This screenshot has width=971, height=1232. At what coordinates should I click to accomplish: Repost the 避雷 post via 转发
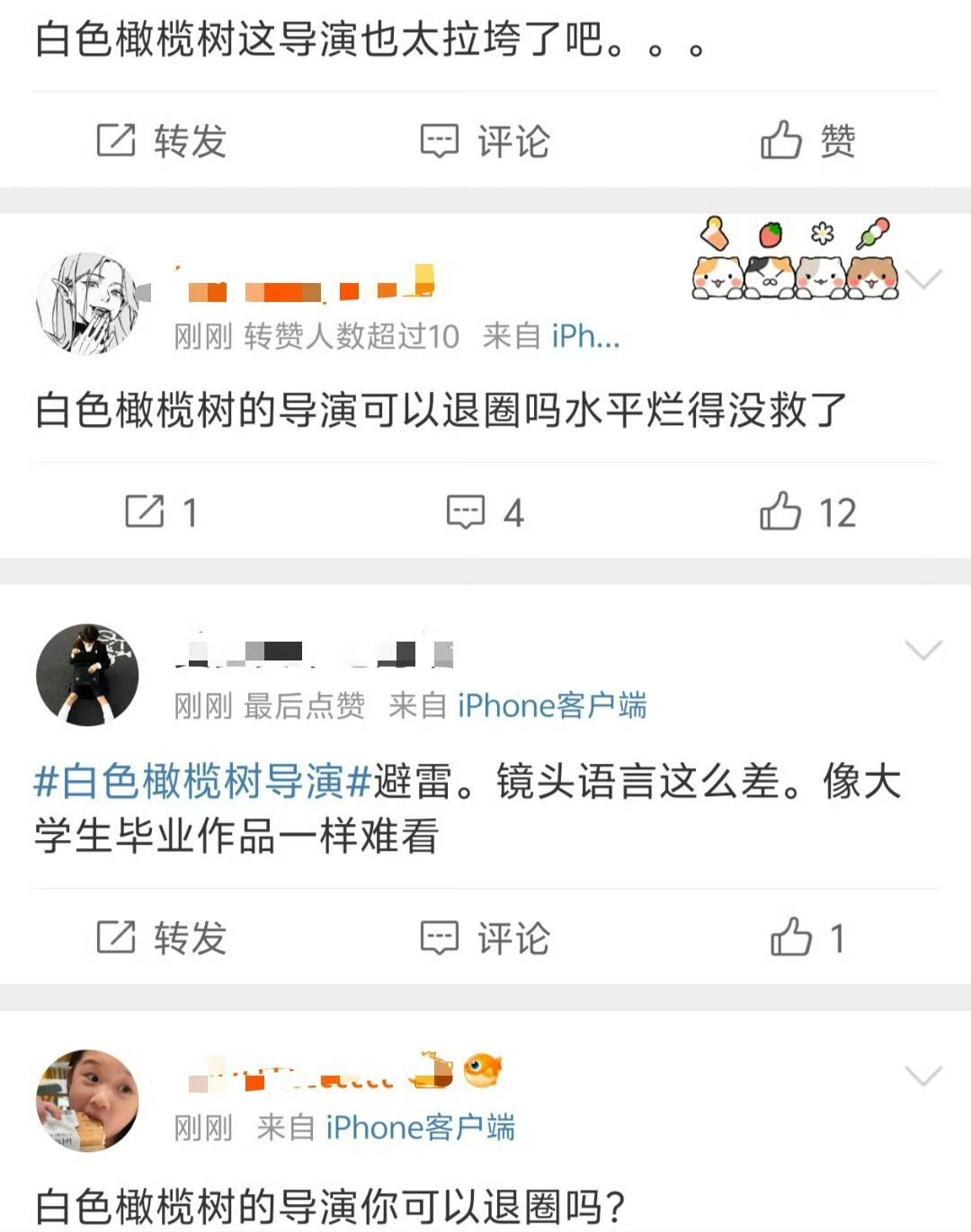tap(162, 938)
